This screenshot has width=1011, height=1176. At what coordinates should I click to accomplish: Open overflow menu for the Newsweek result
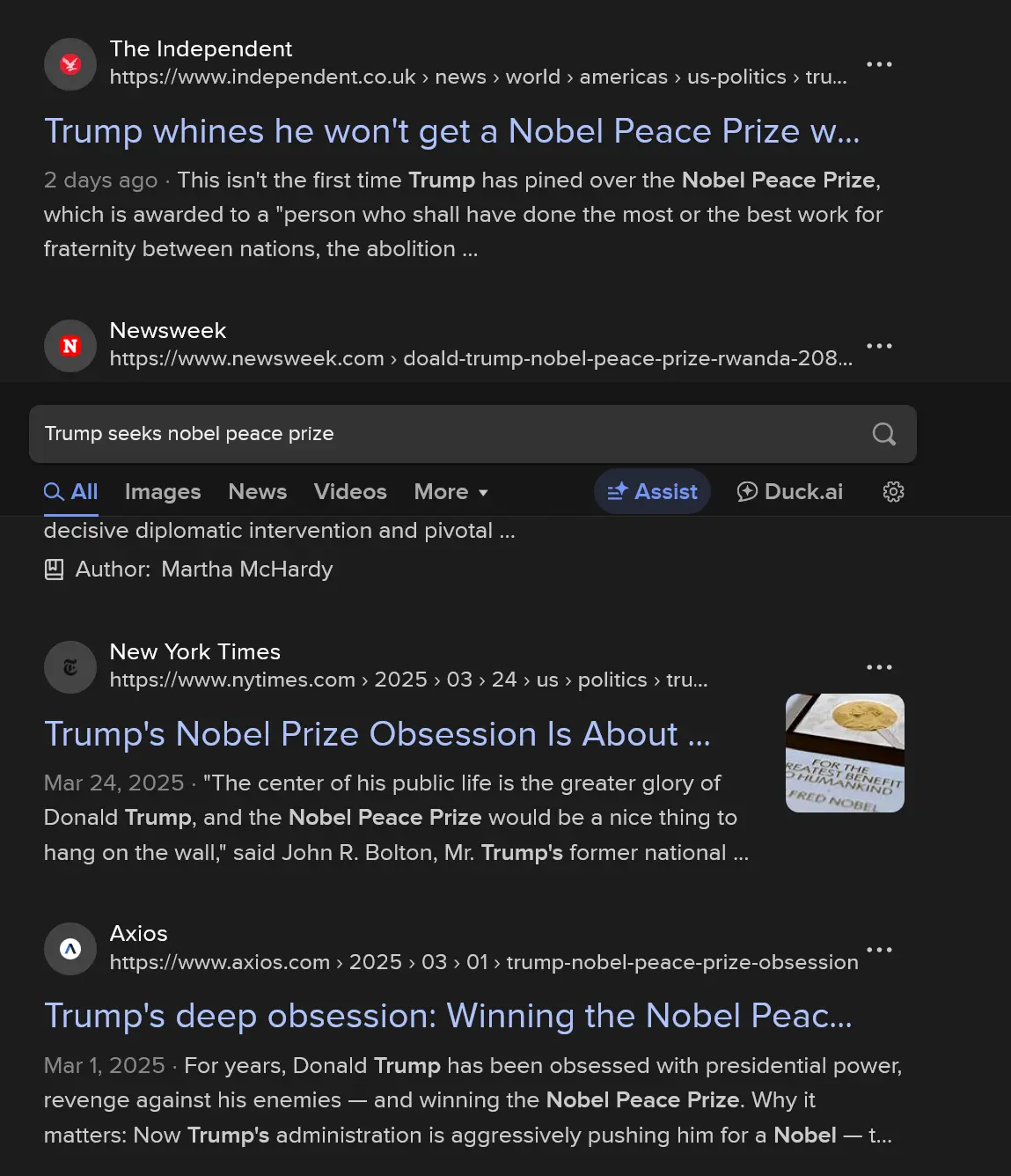tap(879, 346)
